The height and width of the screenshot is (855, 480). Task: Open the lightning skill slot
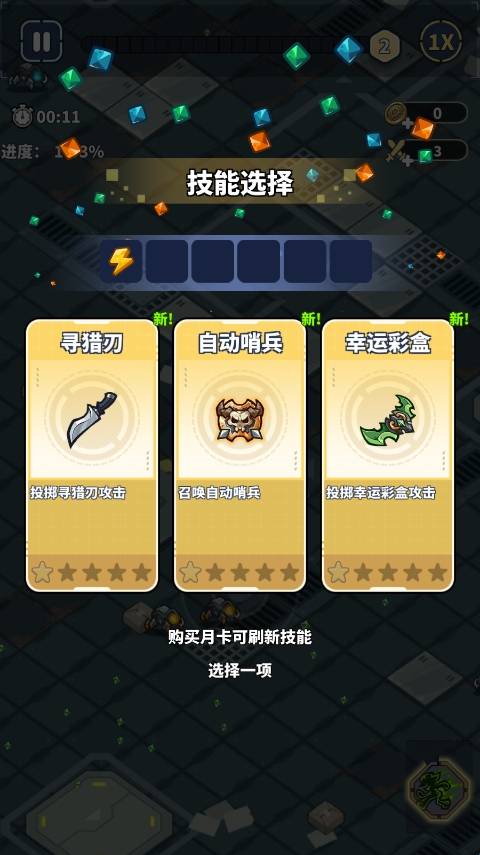tap(121, 261)
